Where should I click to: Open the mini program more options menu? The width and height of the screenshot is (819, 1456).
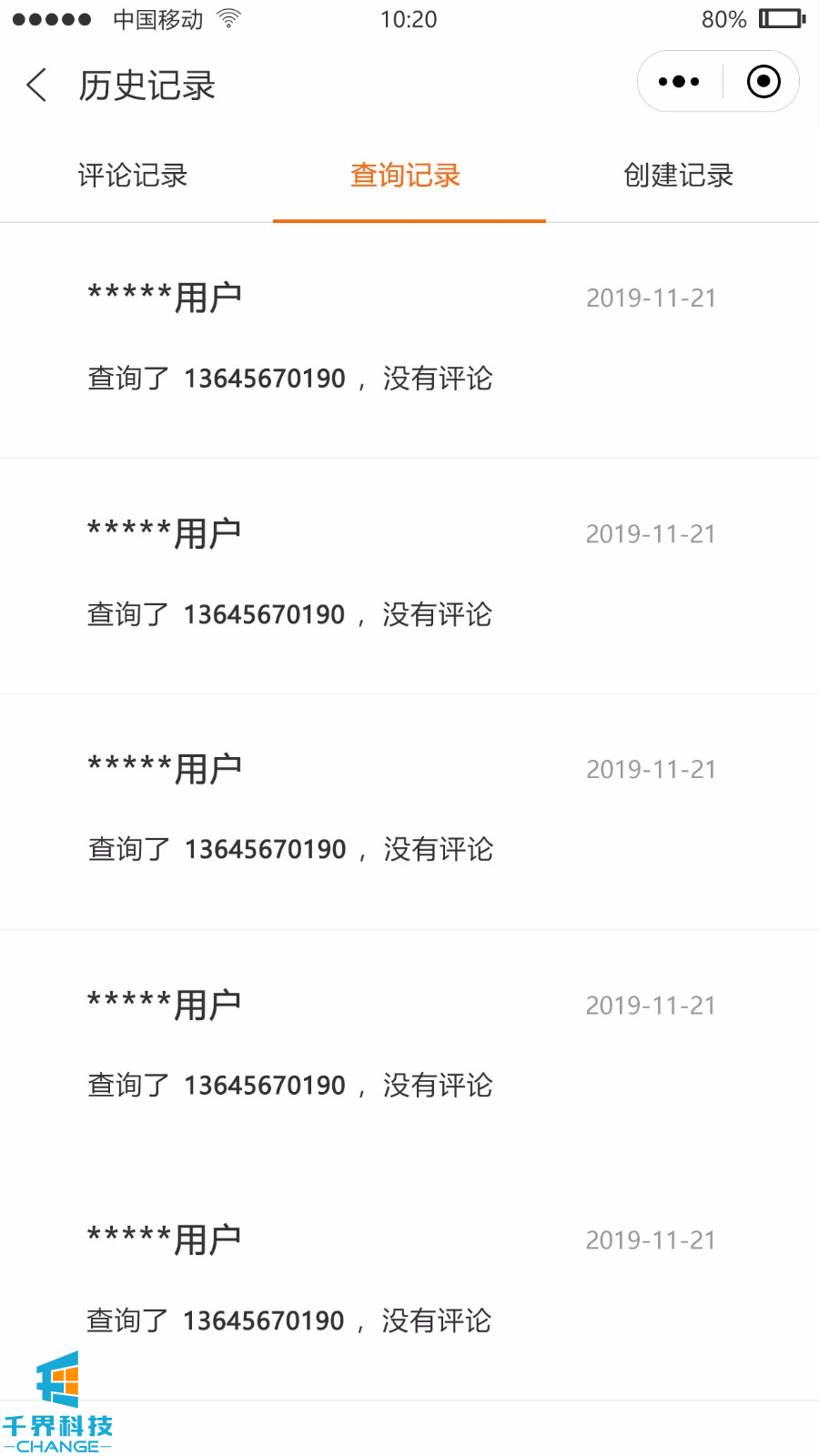click(679, 82)
